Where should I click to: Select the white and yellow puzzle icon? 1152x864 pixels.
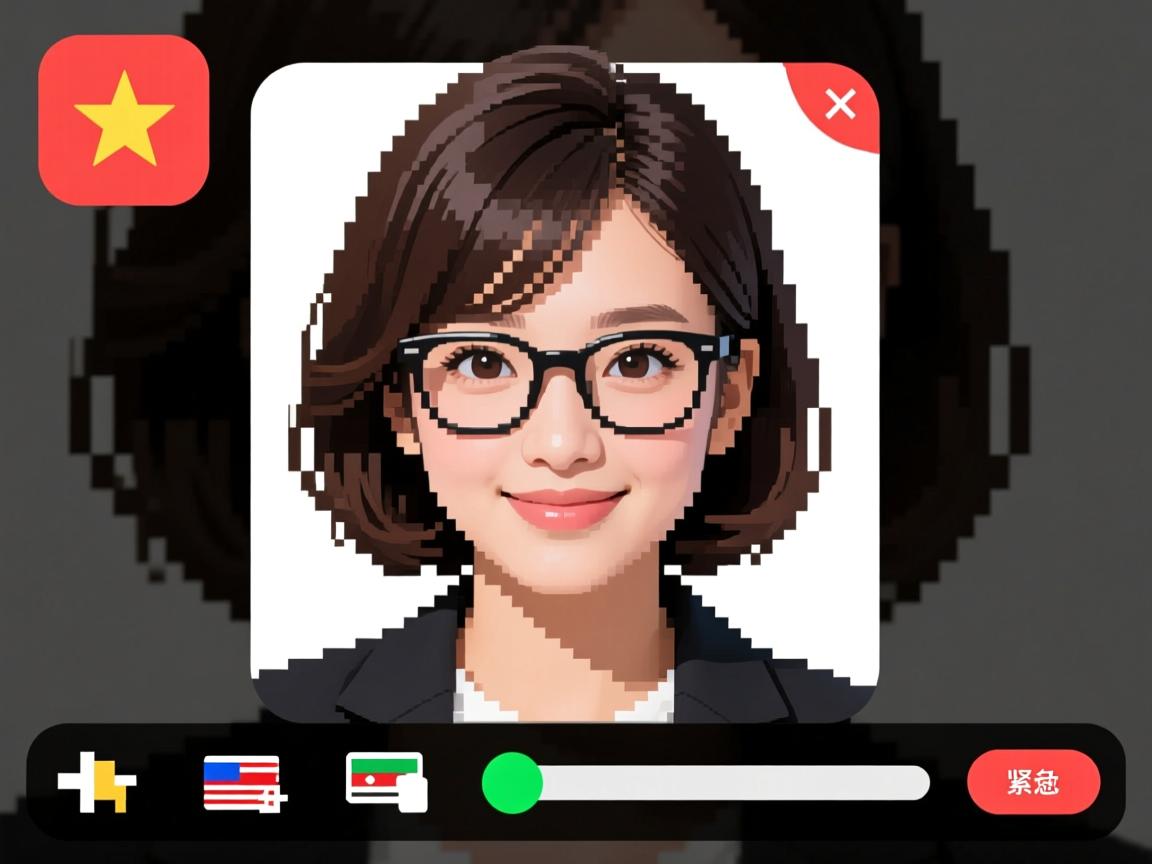(97, 782)
